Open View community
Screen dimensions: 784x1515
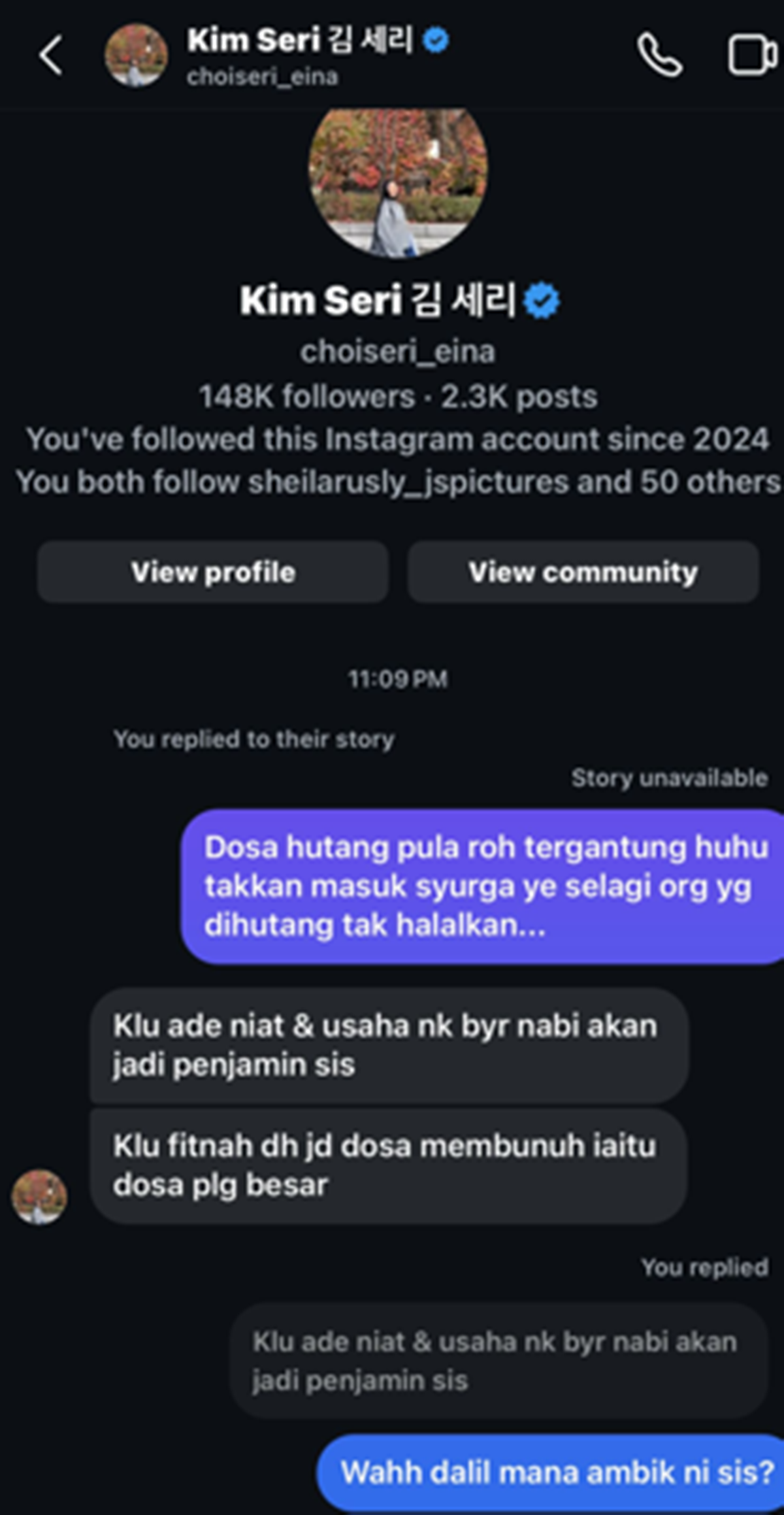583,572
